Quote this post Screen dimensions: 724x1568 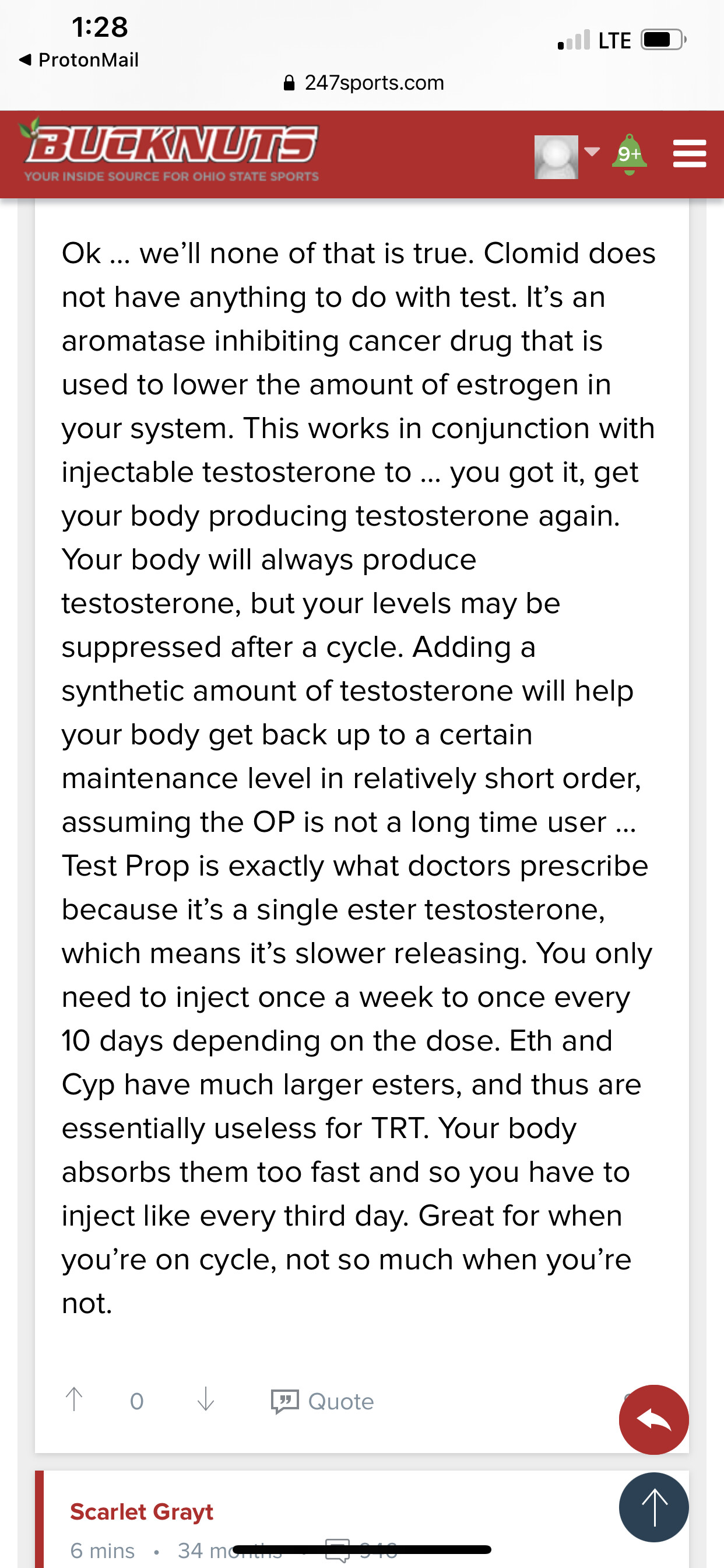tap(322, 1401)
